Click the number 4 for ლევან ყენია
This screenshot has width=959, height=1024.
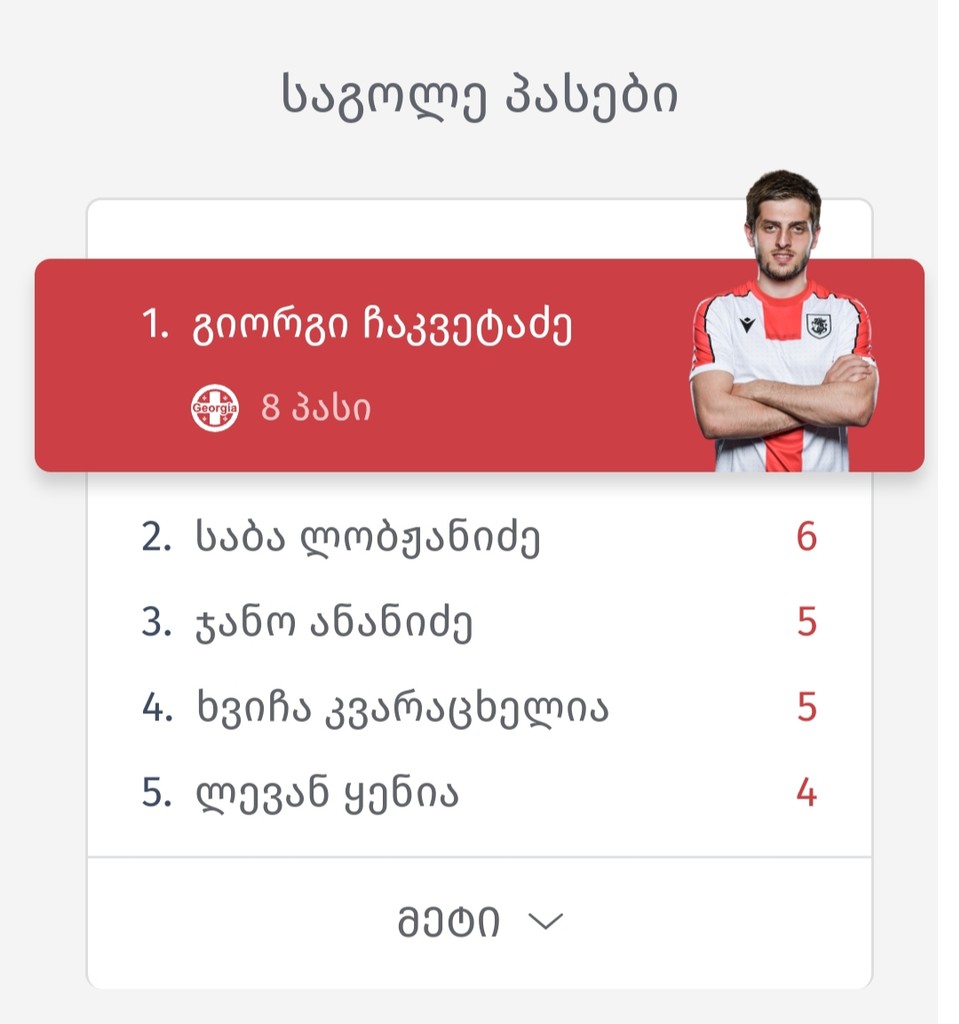click(x=807, y=791)
